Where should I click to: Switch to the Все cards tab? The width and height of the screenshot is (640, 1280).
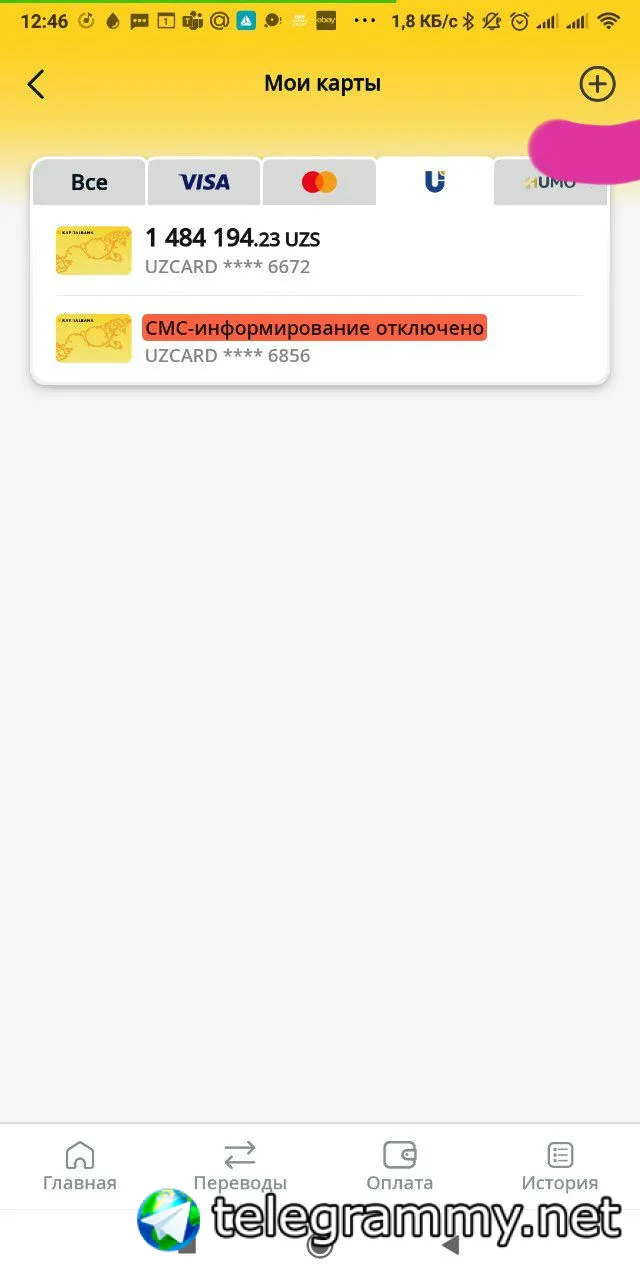(x=89, y=182)
